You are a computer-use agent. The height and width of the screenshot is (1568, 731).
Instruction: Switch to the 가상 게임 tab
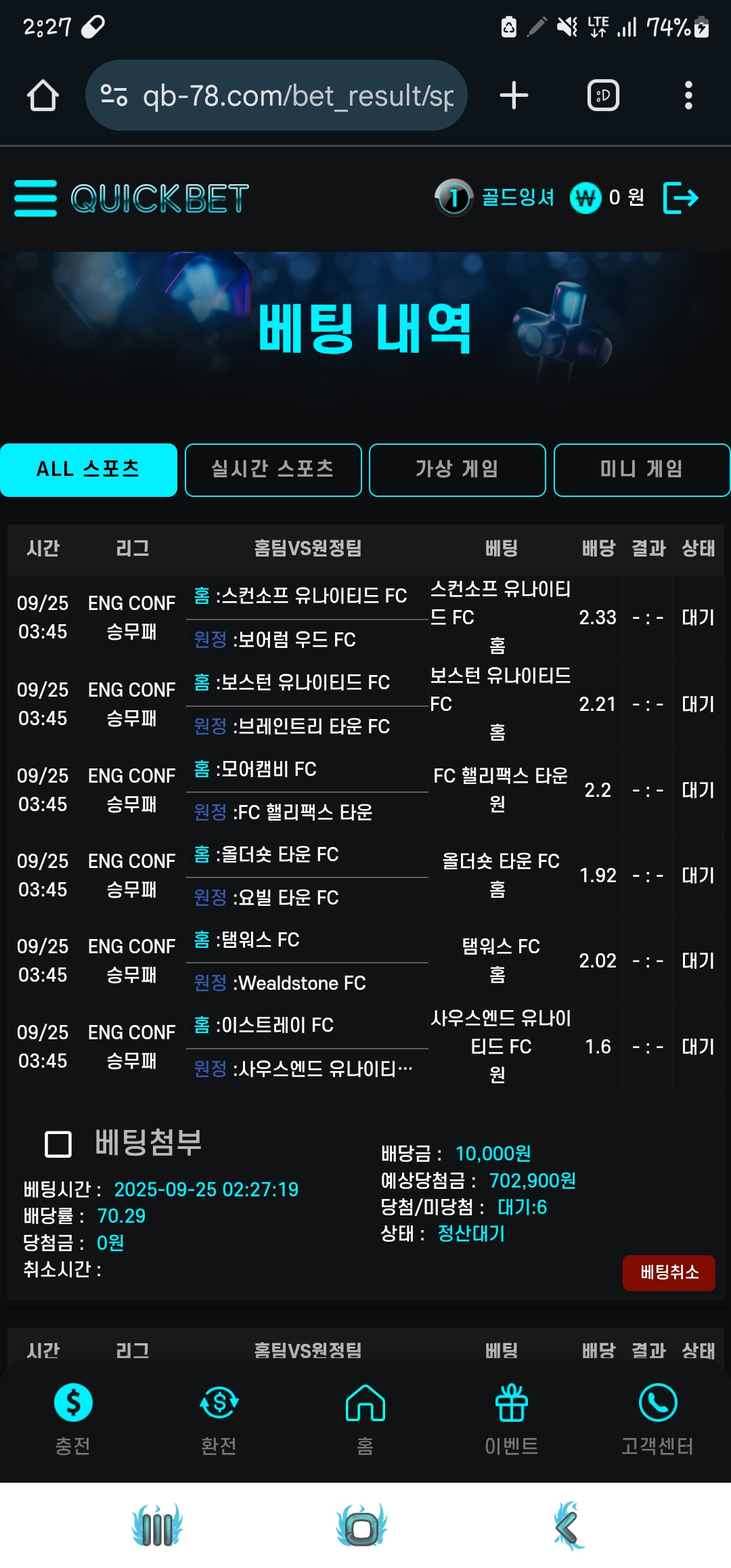click(x=458, y=470)
